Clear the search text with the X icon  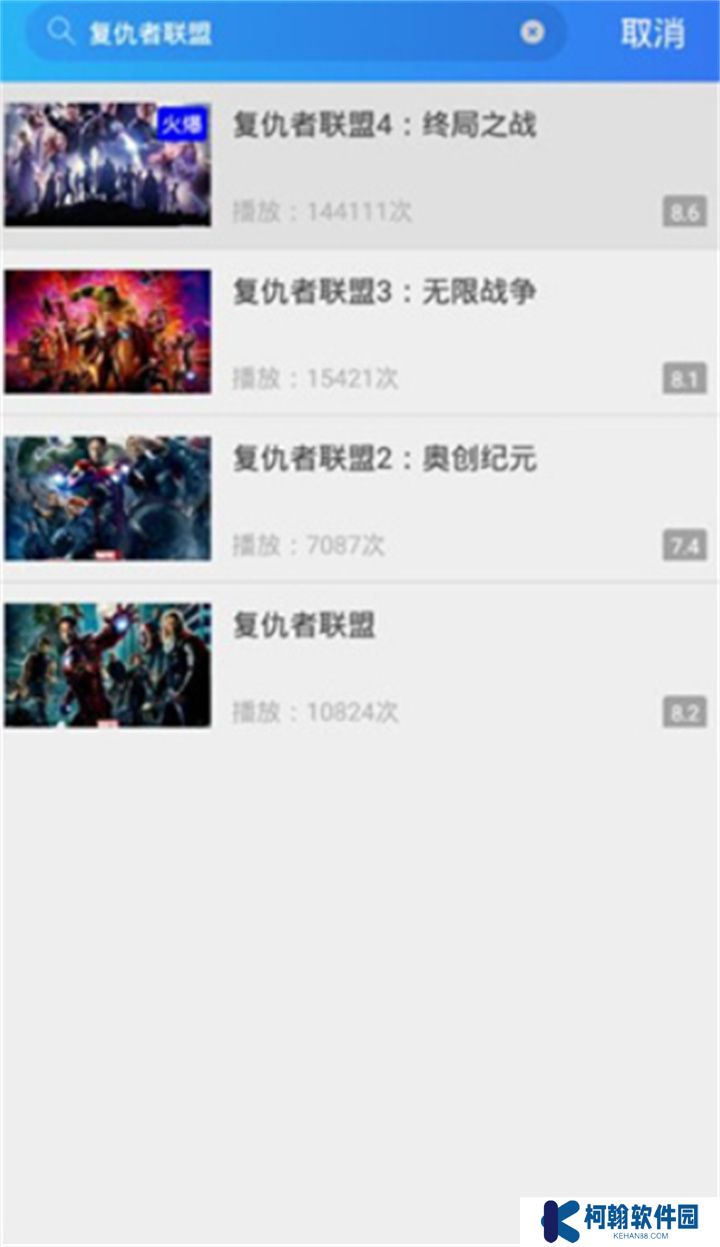(x=533, y=33)
